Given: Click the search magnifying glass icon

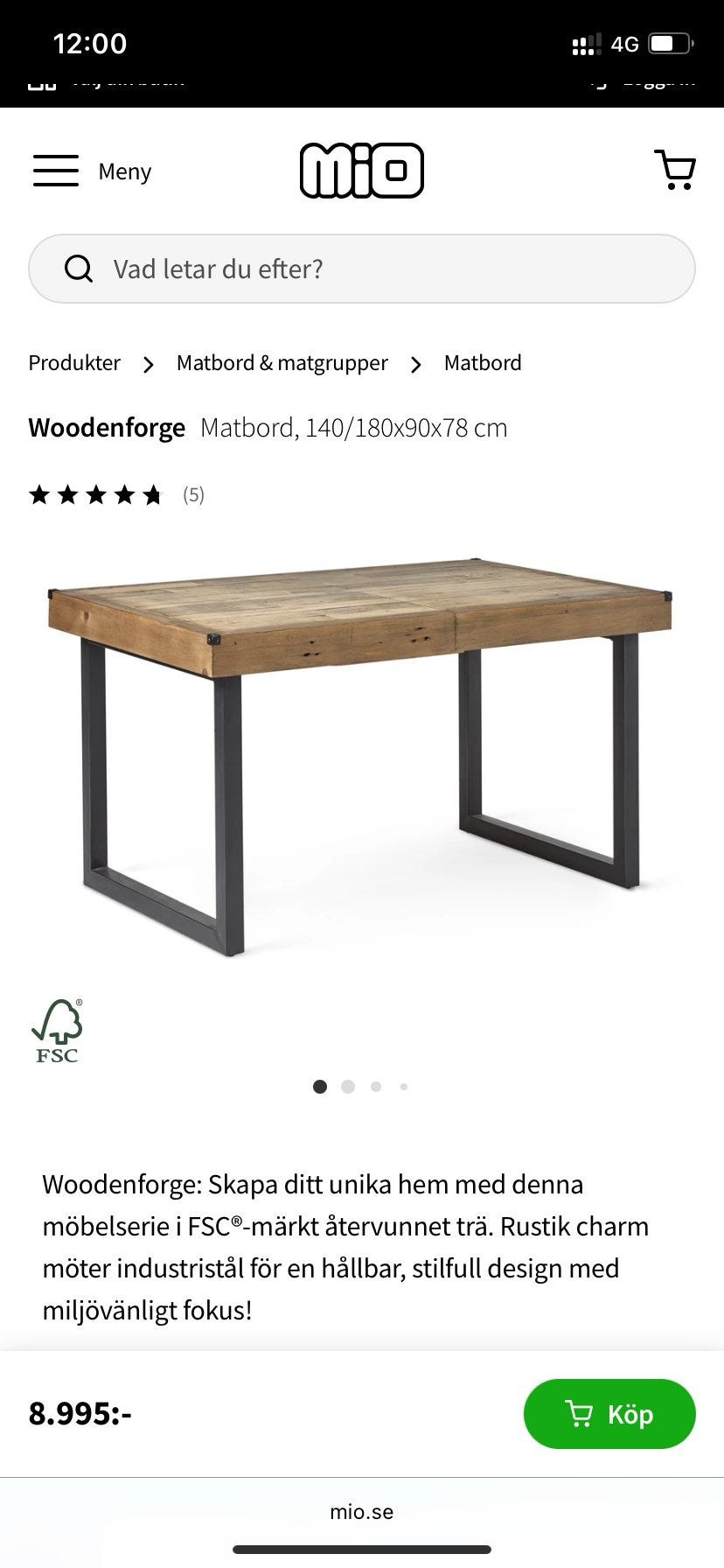Looking at the screenshot, I should [x=80, y=269].
